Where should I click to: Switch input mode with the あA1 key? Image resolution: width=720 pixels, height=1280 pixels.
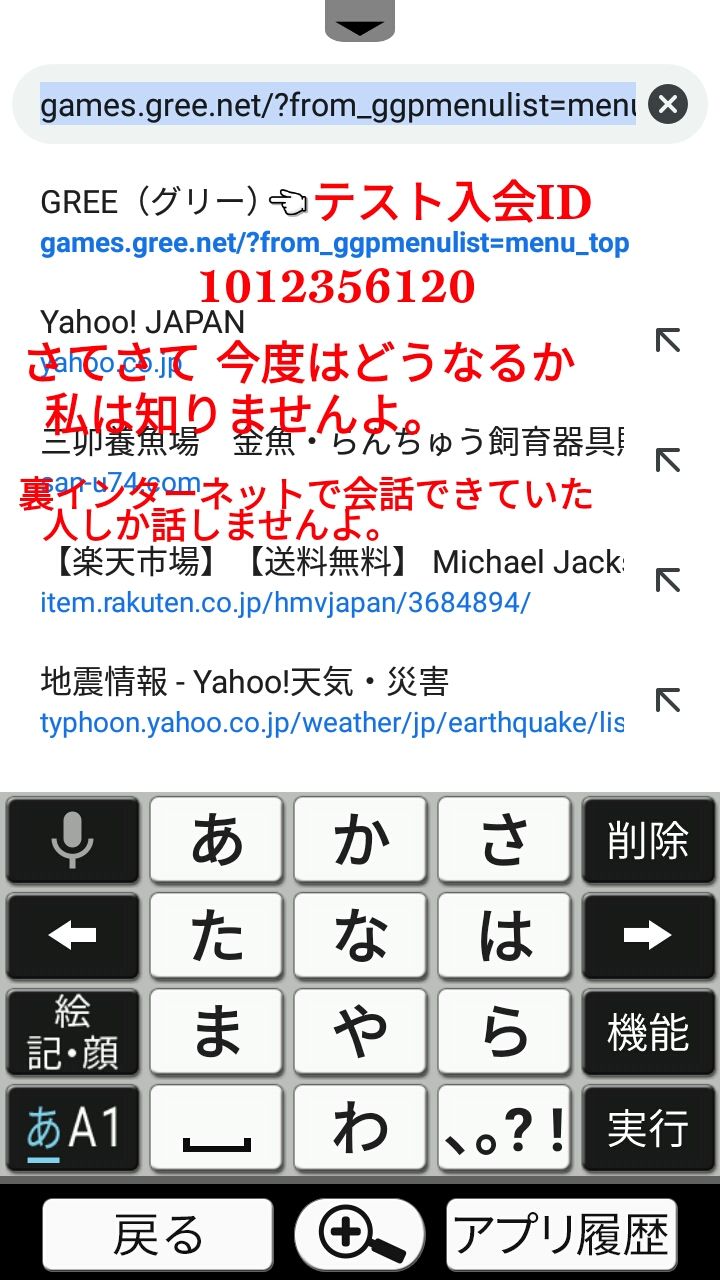point(73,1129)
